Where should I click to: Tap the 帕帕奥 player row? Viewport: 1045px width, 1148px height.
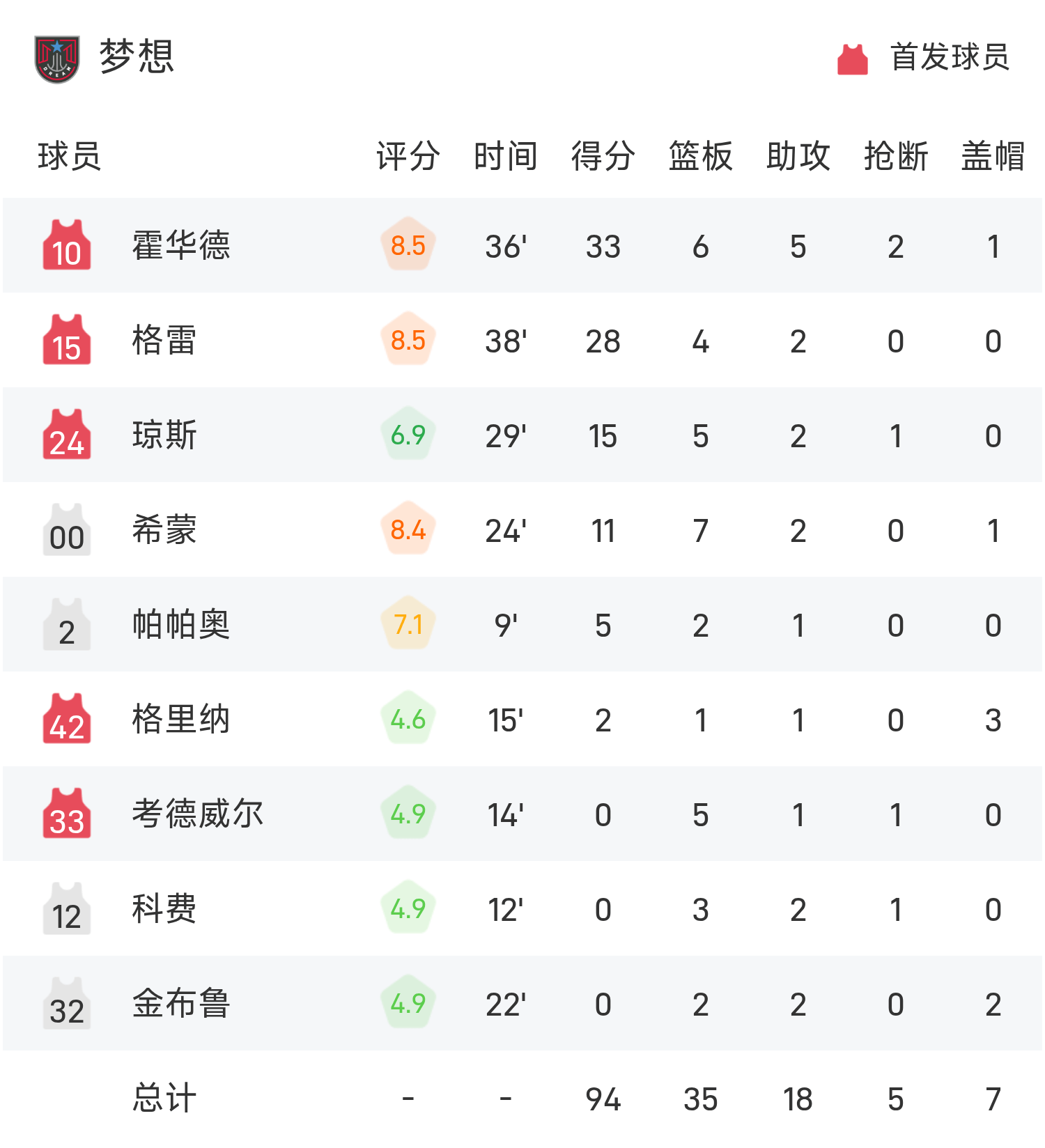pos(181,625)
